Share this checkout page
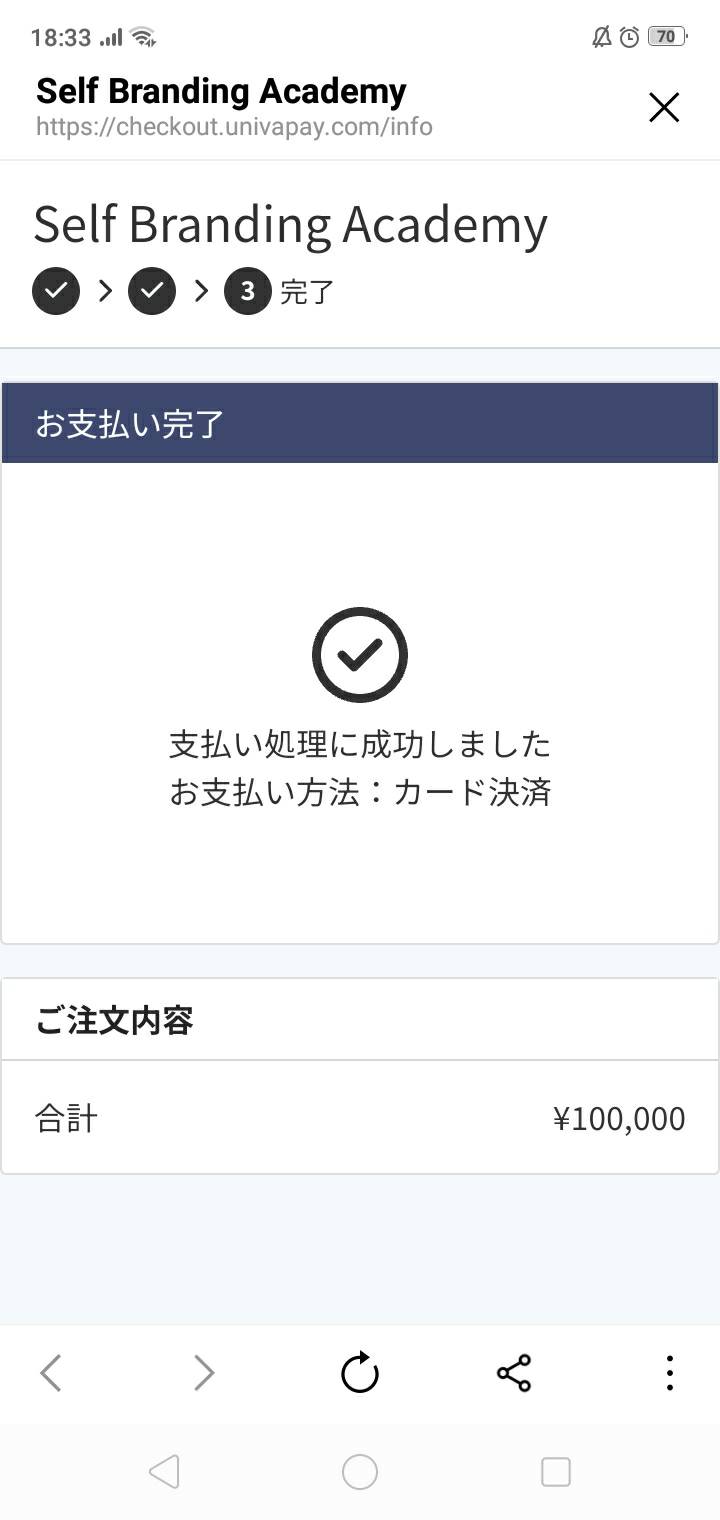 [514, 1373]
